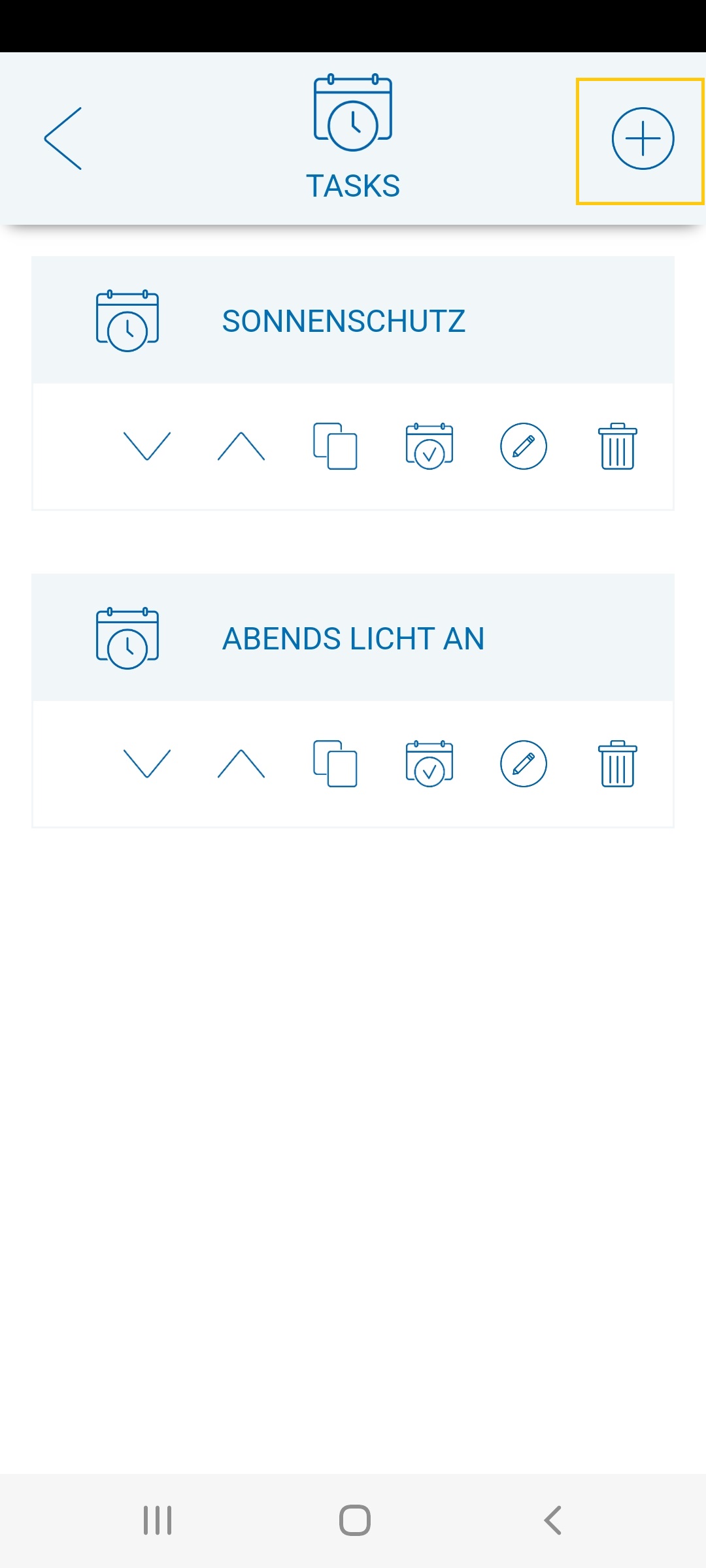Screen dimensions: 706x1568
Task: Open the ABENDS LICHT AN task
Action: coord(353,638)
